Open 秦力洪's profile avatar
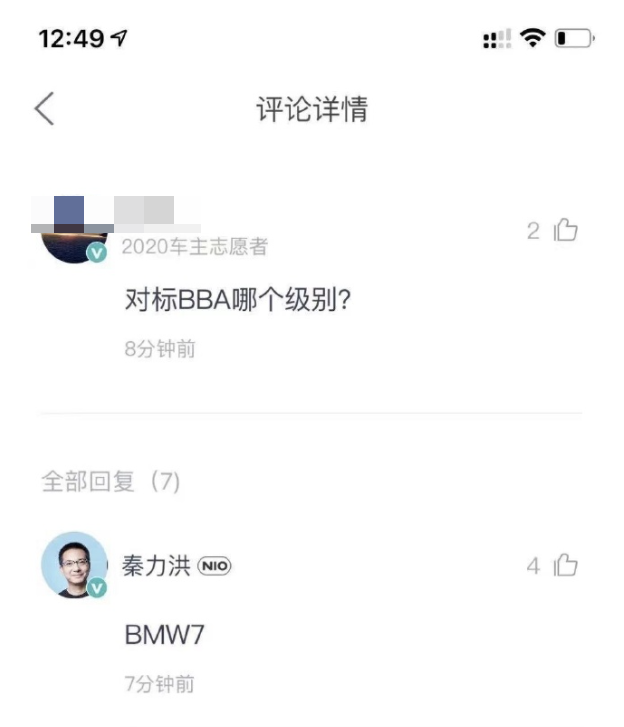Viewport: 624px width, 727px height. (x=74, y=565)
